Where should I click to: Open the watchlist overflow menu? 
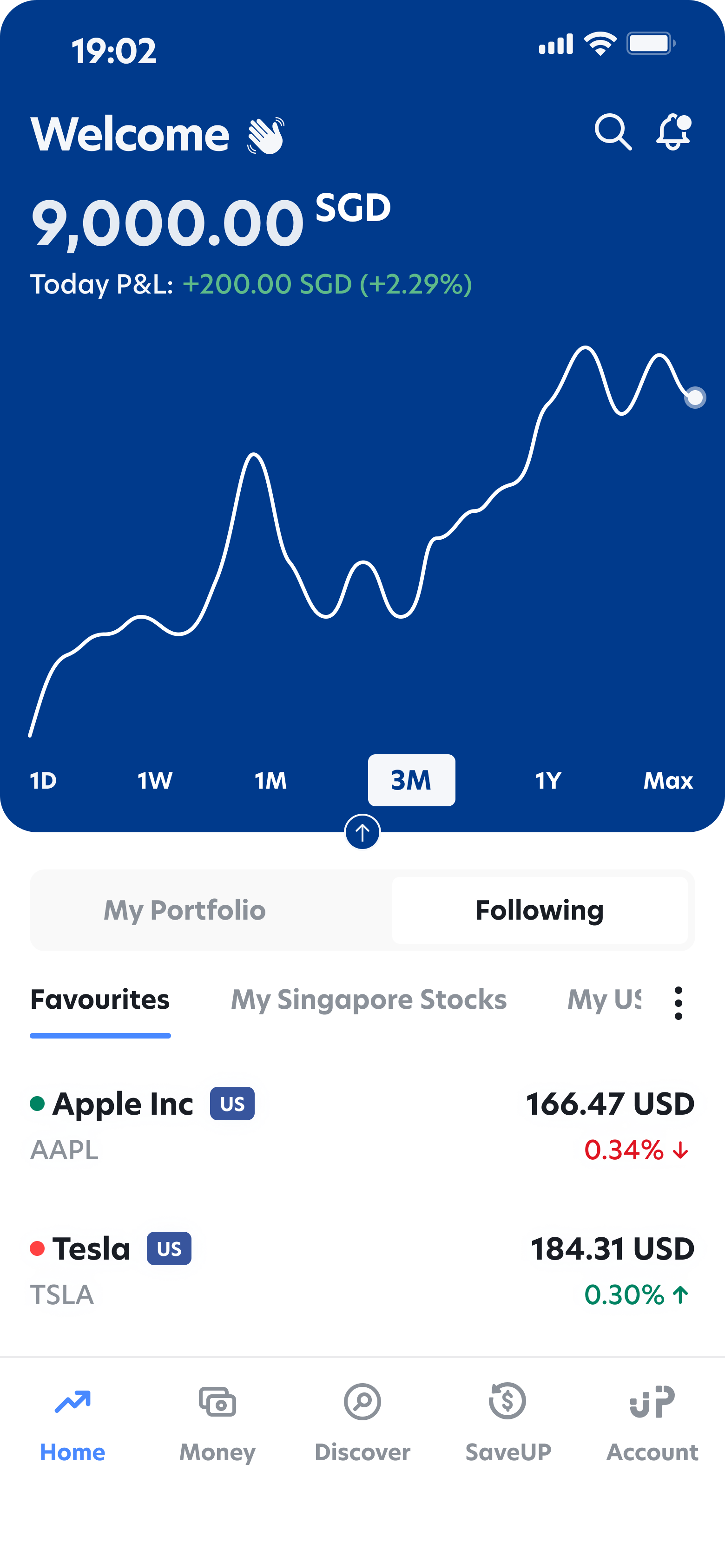(x=678, y=1003)
